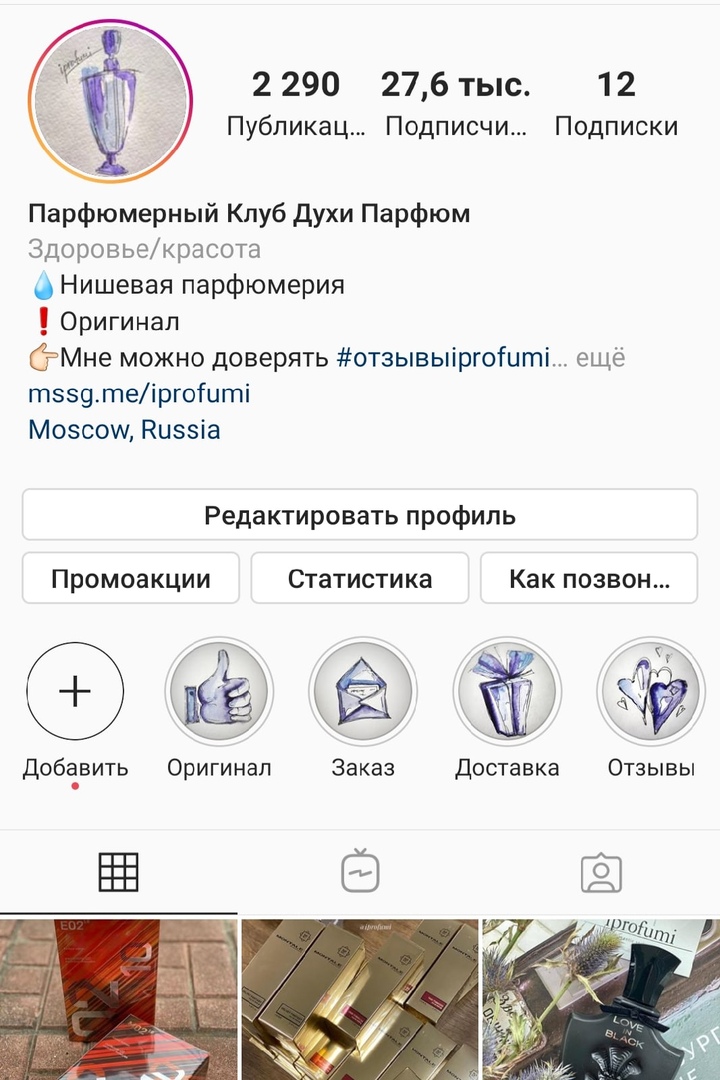Open the Love in Black perfume post
Screen dimensions: 720x1080
pyautogui.click(x=601, y=1000)
